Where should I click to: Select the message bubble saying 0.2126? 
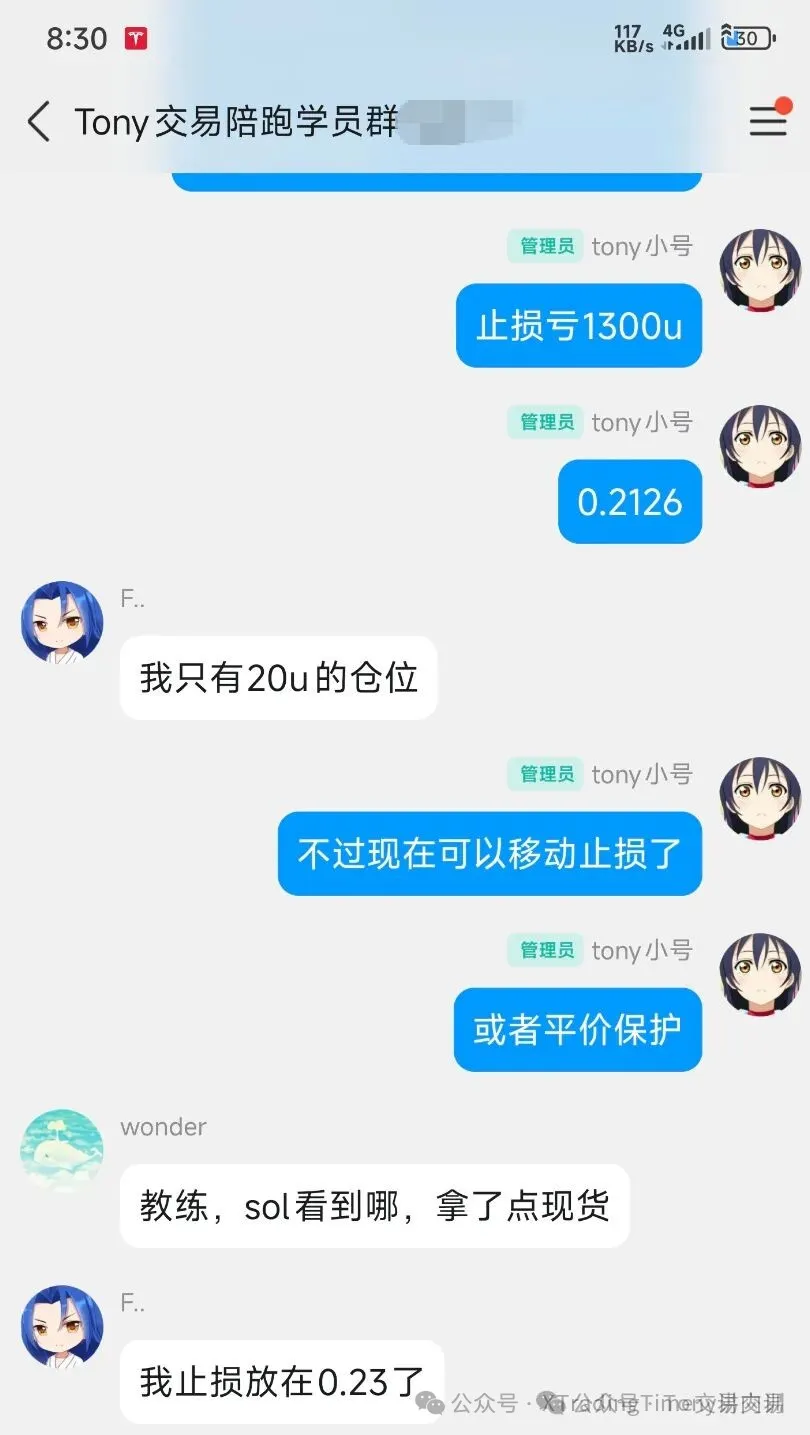(x=629, y=501)
